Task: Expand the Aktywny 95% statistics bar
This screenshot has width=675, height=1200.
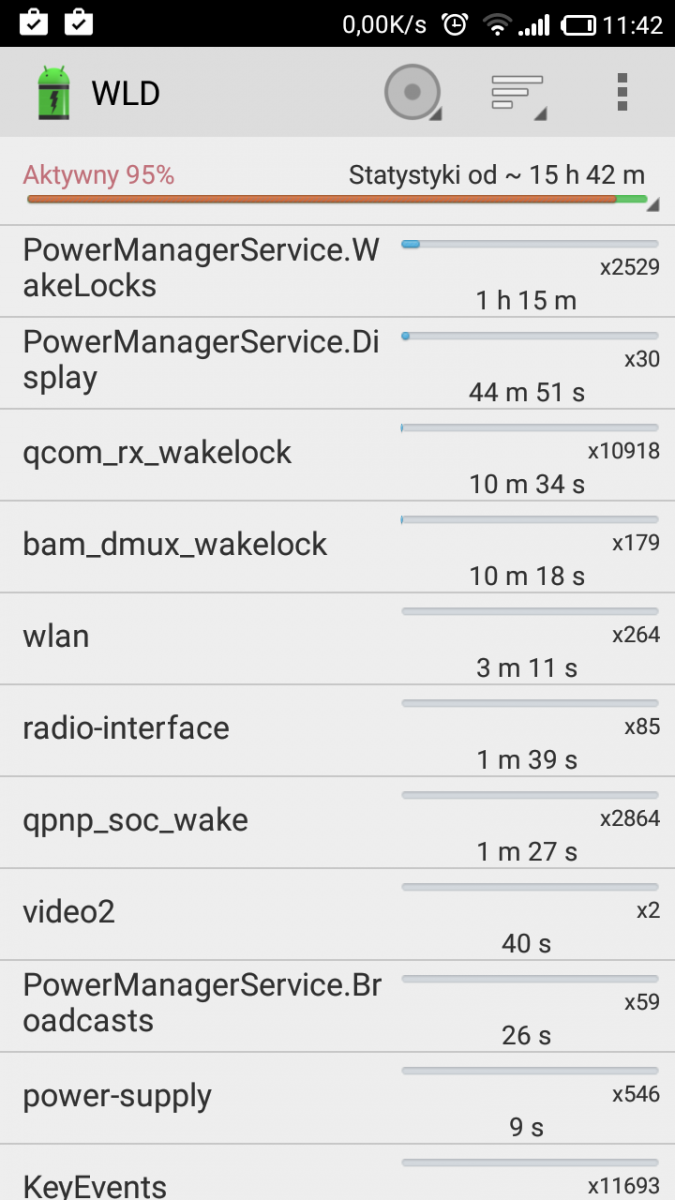Action: coord(337,186)
